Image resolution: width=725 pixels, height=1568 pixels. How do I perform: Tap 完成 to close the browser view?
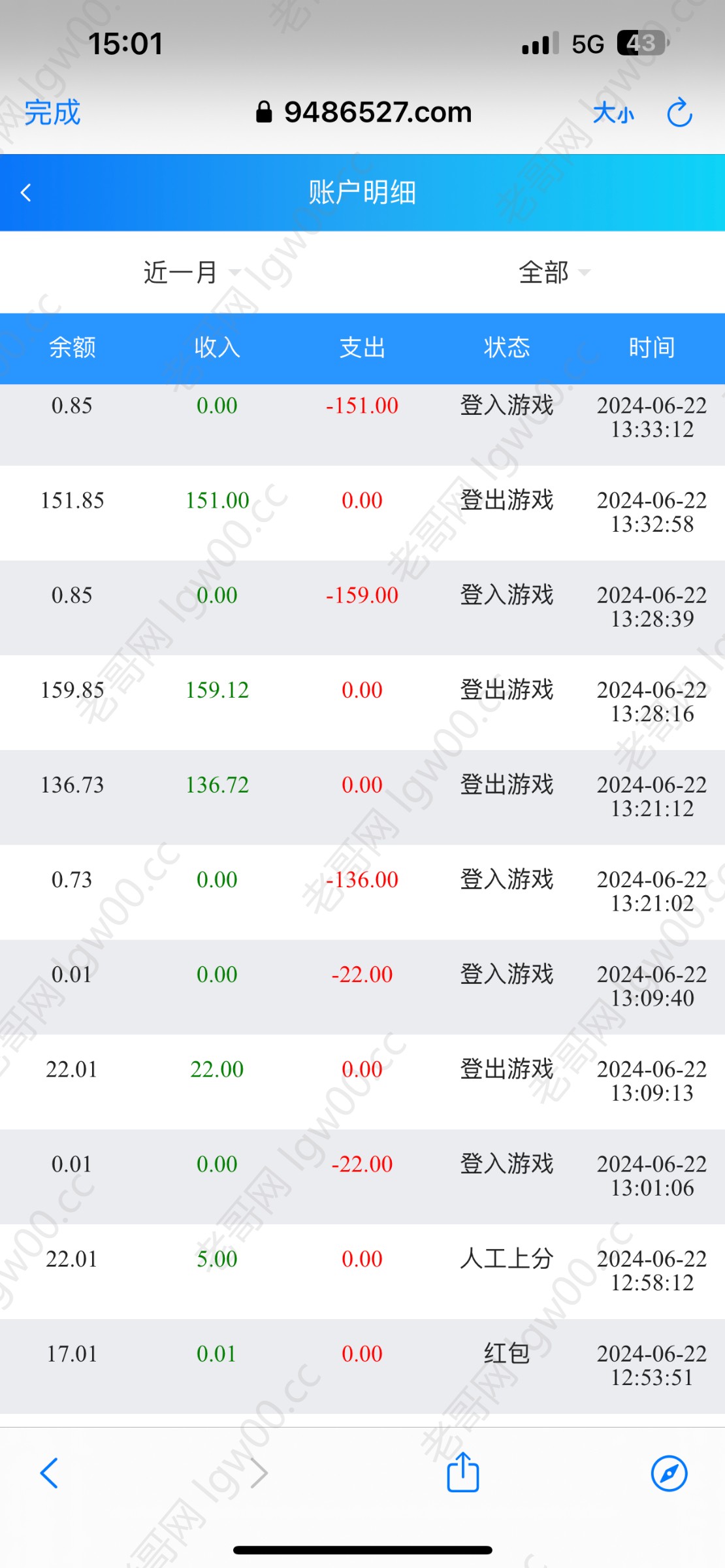52,112
